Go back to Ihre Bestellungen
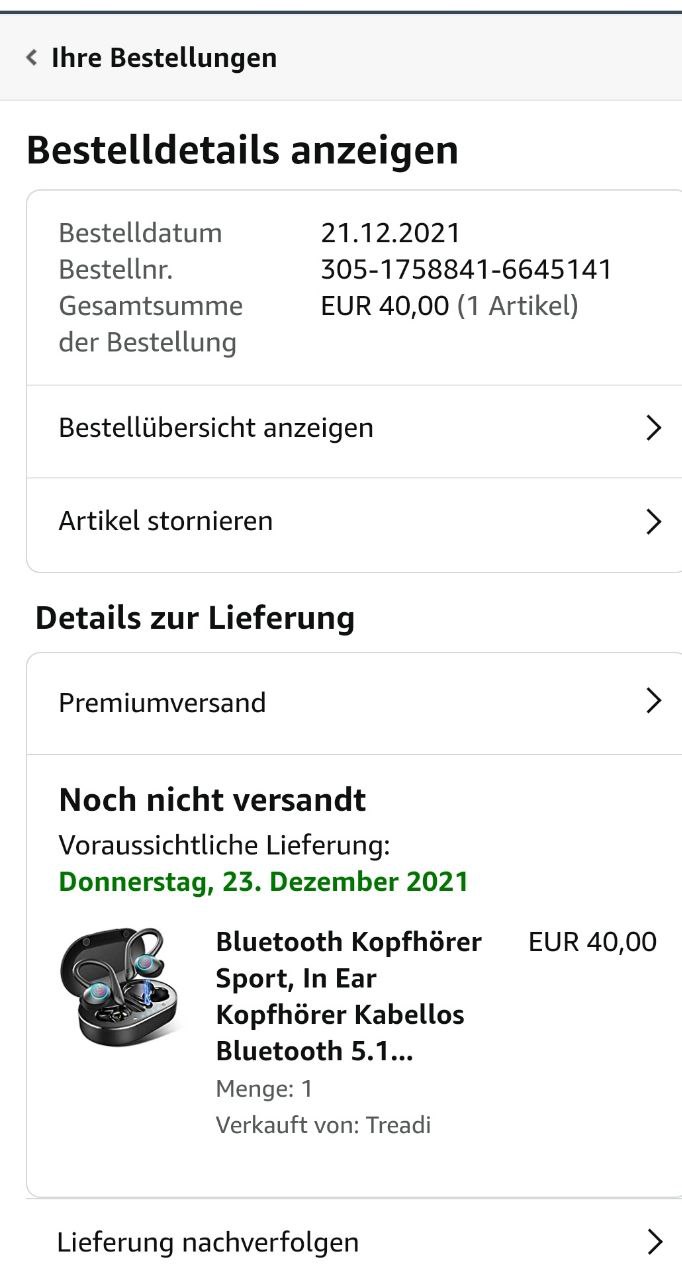The width and height of the screenshot is (682, 1280). [x=152, y=58]
